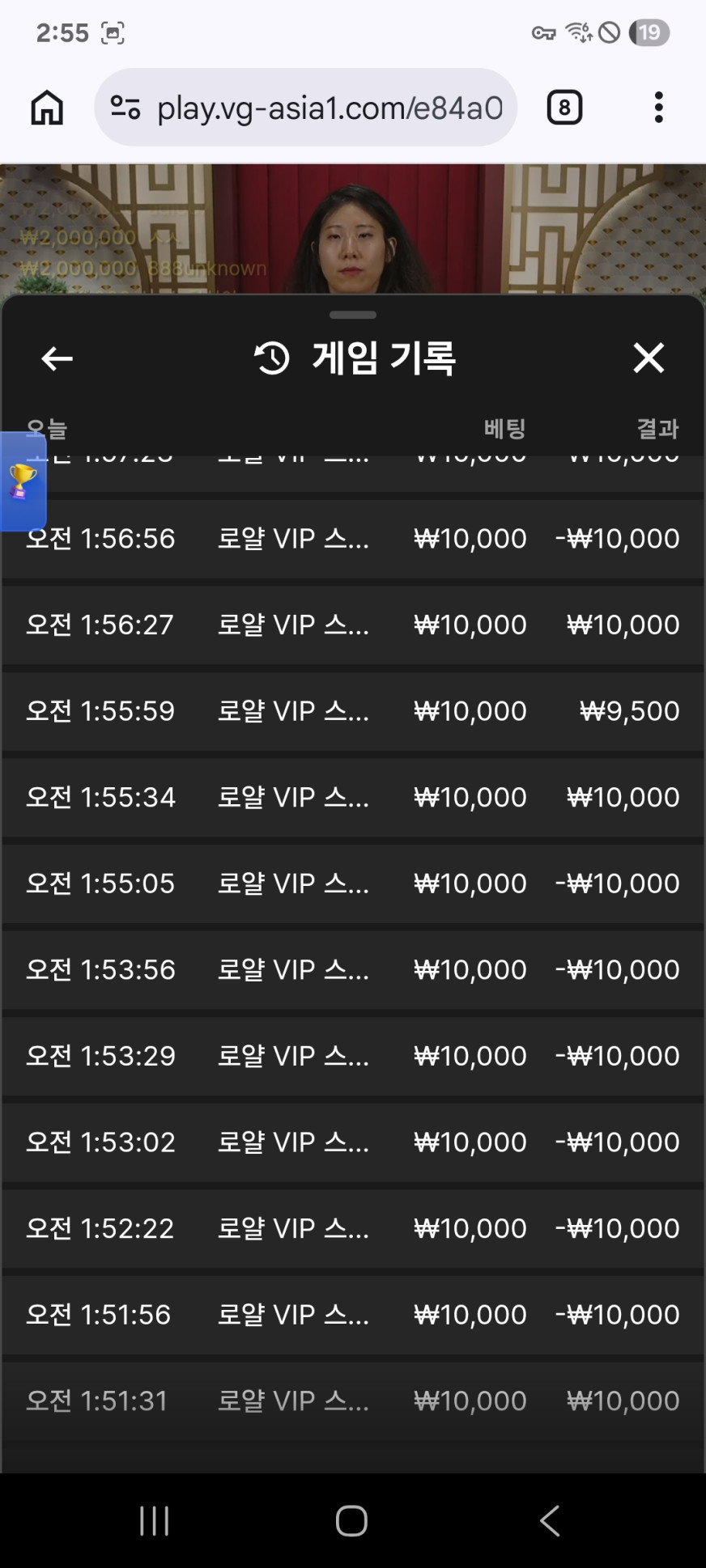Screen dimensions: 706x1568
Task: Open the game record at 오전 1:56:56
Action: click(352, 539)
